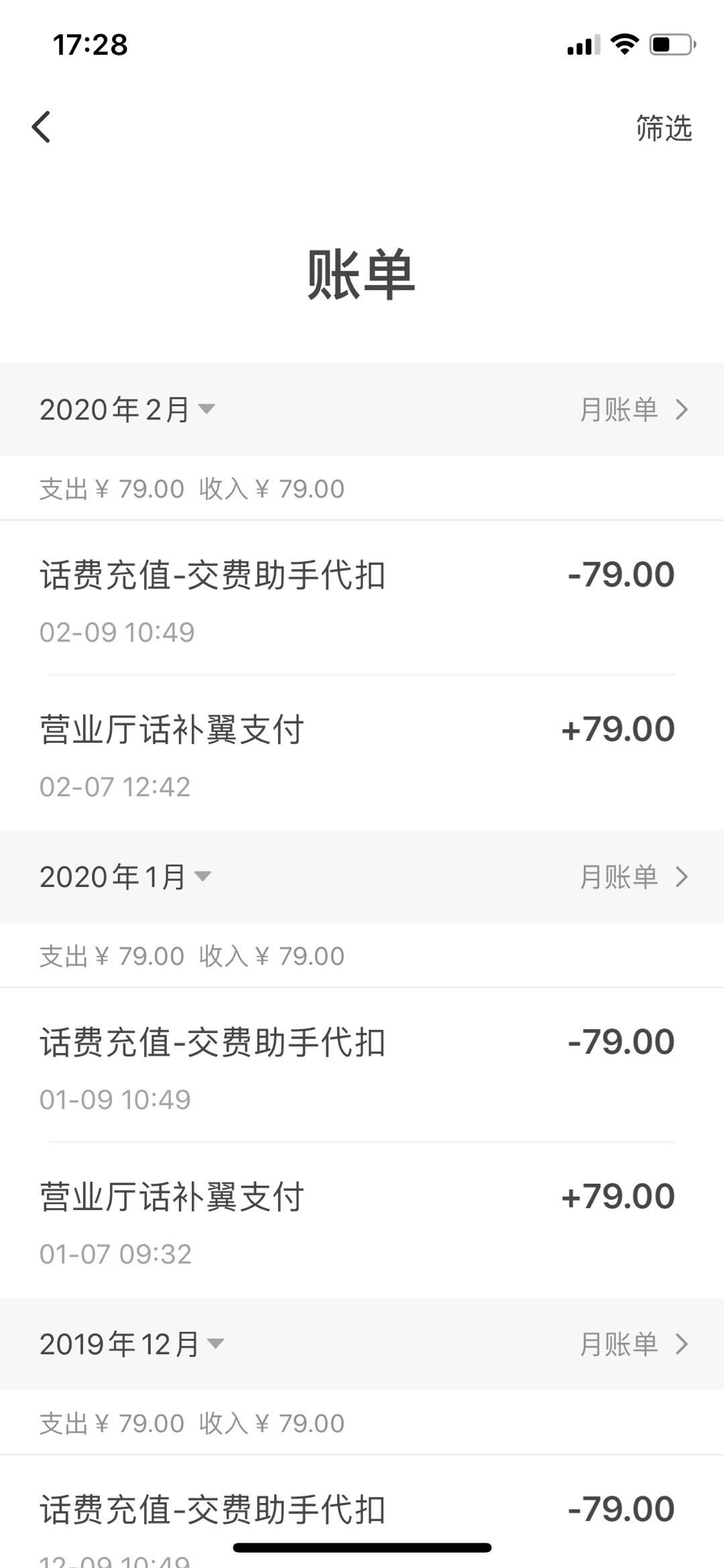Open the 02-09 话费充值 transaction
The image size is (724, 1568).
tap(361, 598)
